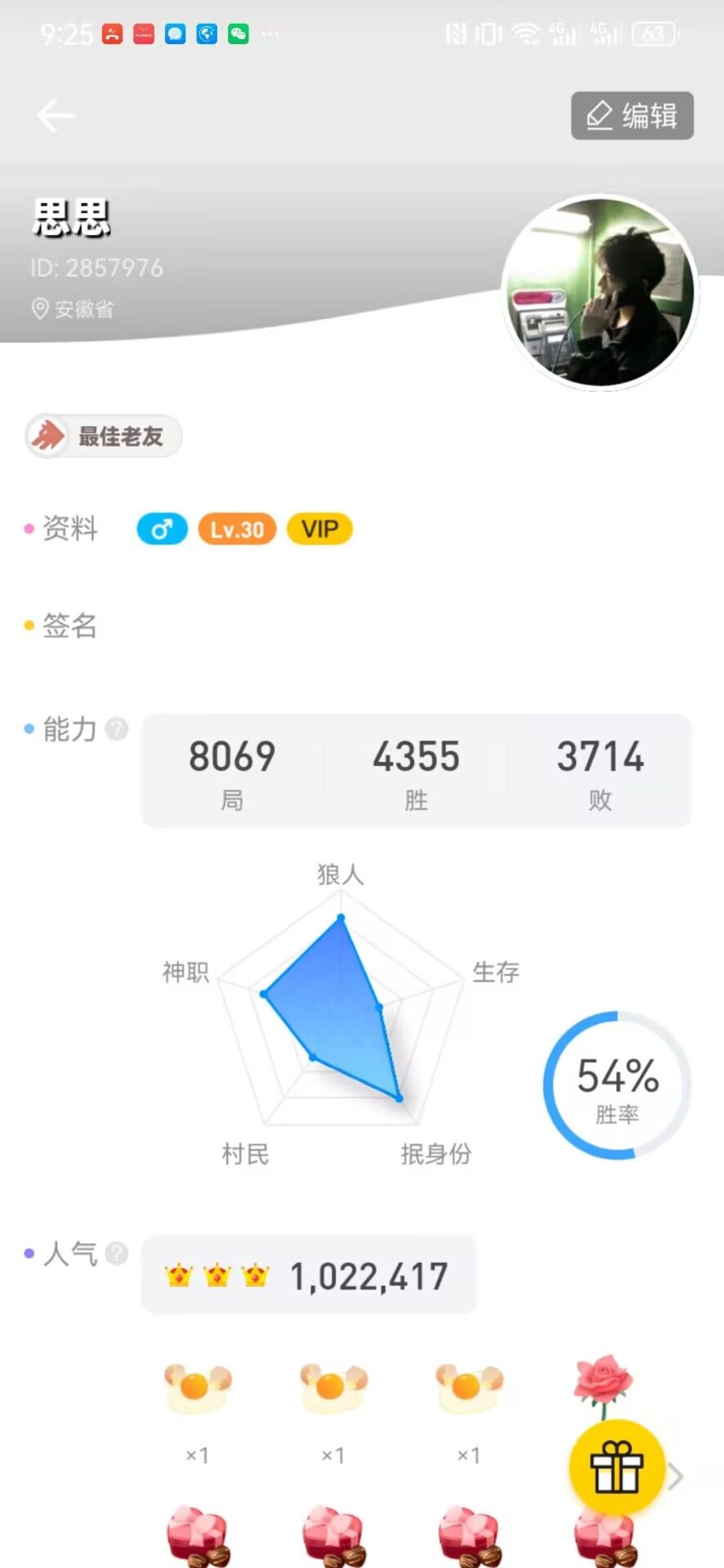Screen dimensions: 724x1568
Task: Open the profile avatar photo
Action: (600, 292)
